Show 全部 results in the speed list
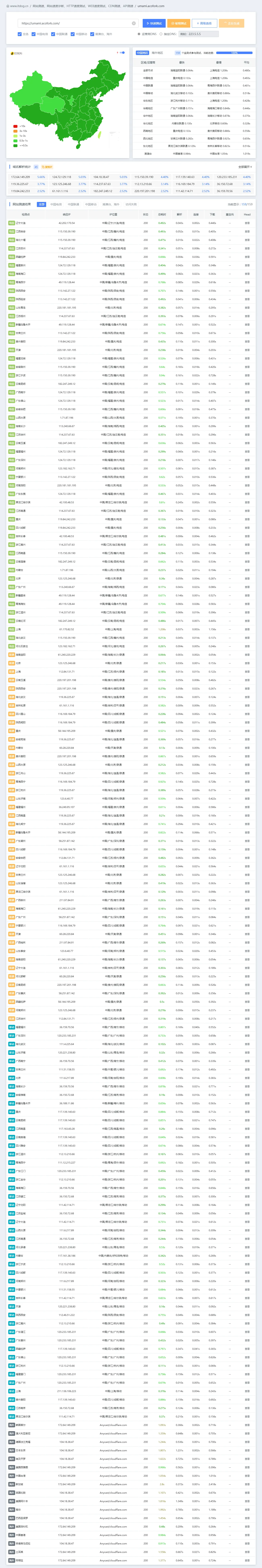 (42, 205)
